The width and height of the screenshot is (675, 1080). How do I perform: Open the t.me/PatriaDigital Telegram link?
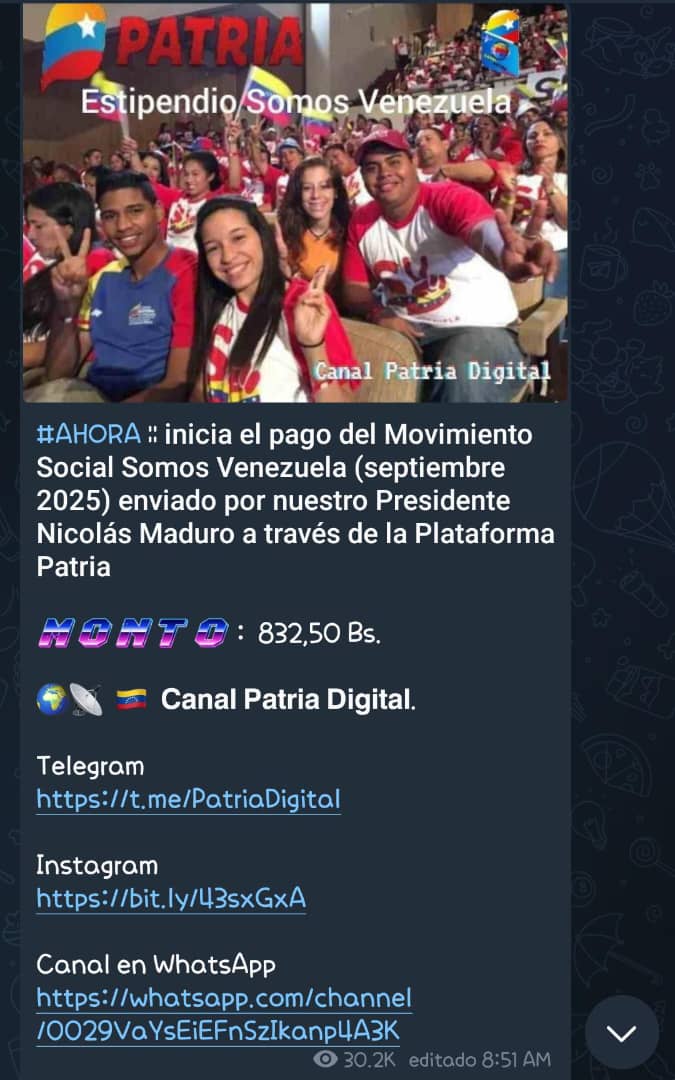188,799
